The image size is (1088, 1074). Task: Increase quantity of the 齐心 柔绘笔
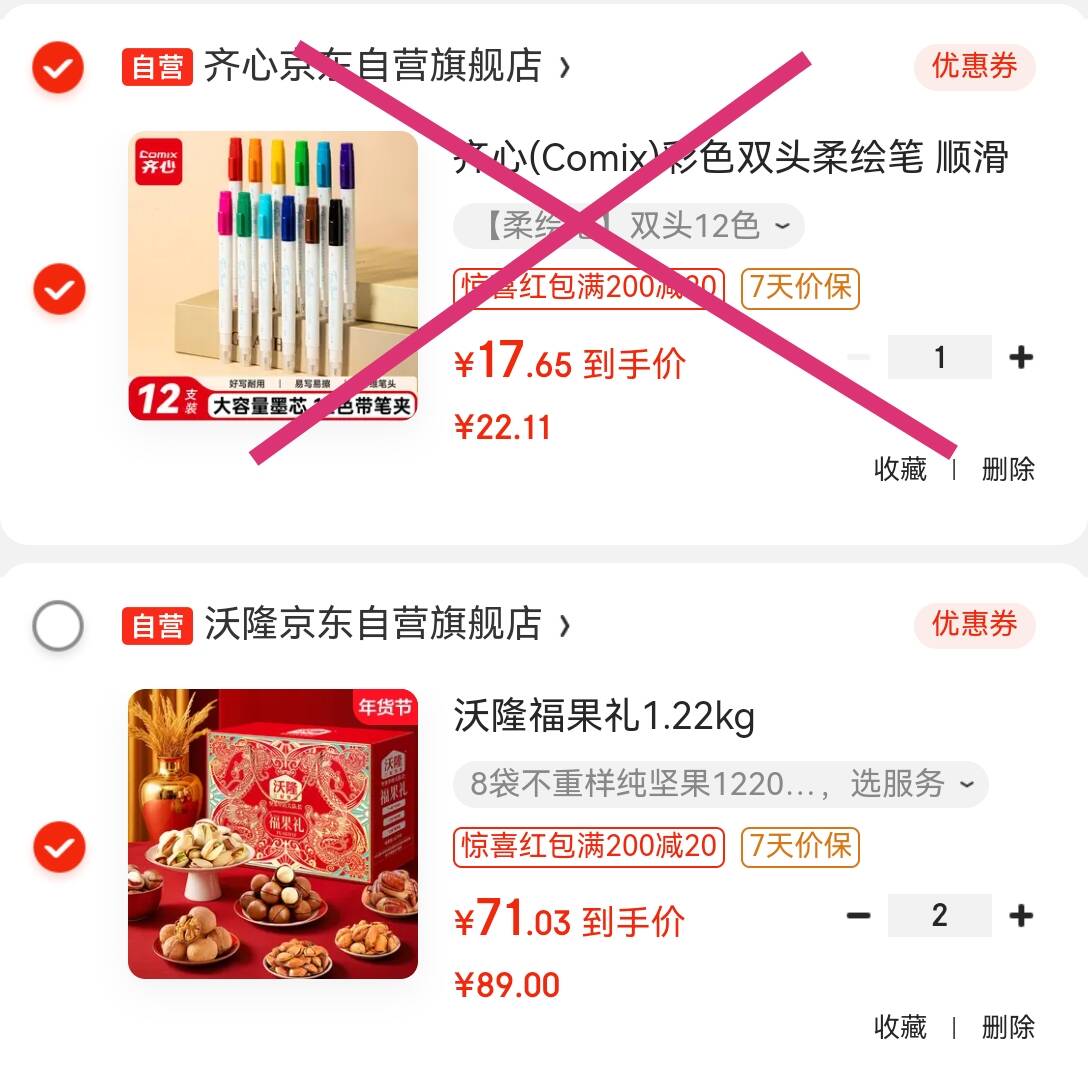1021,357
